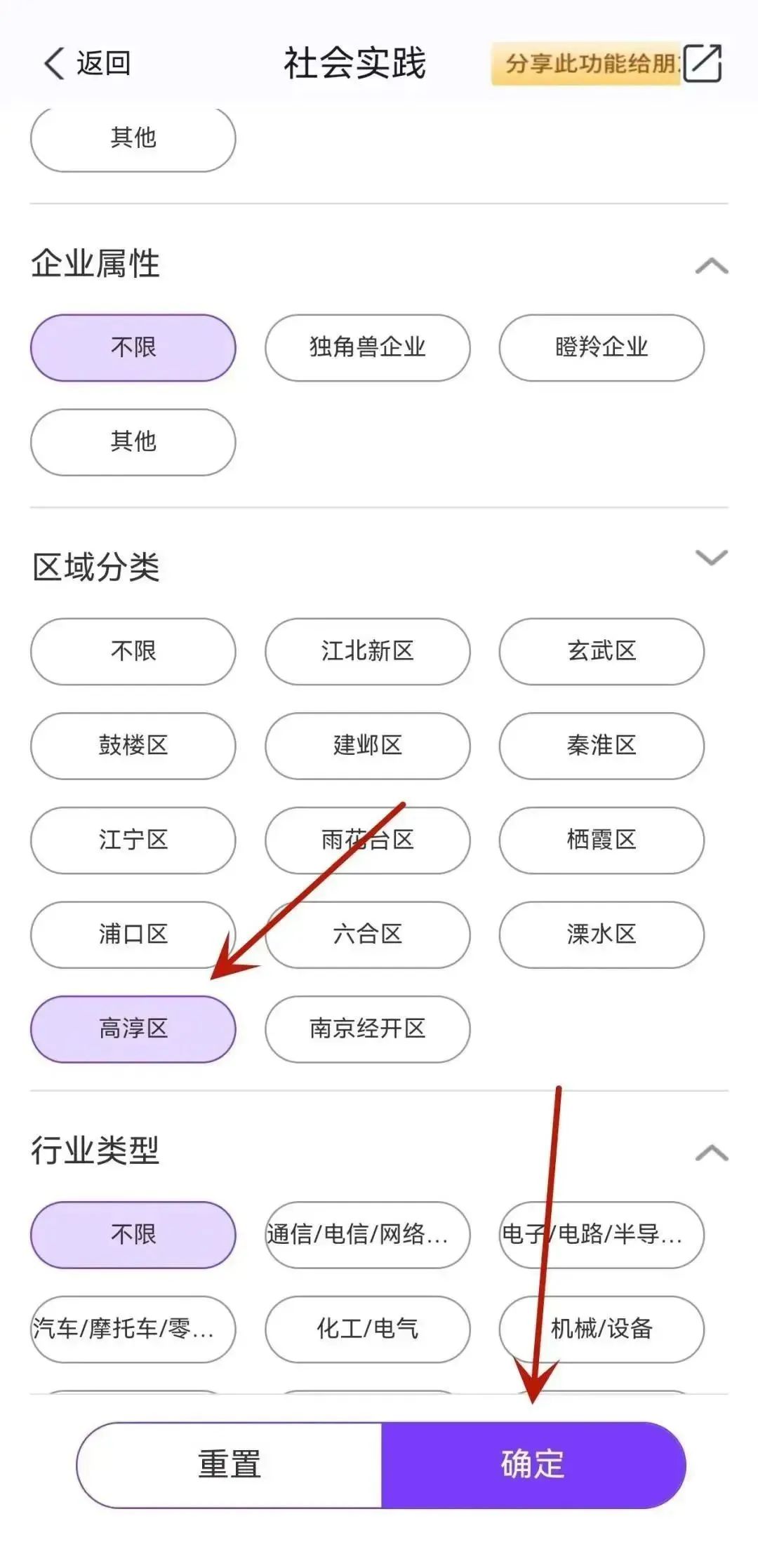Choose the 栖霞区 district
758x1568 pixels.
point(601,840)
